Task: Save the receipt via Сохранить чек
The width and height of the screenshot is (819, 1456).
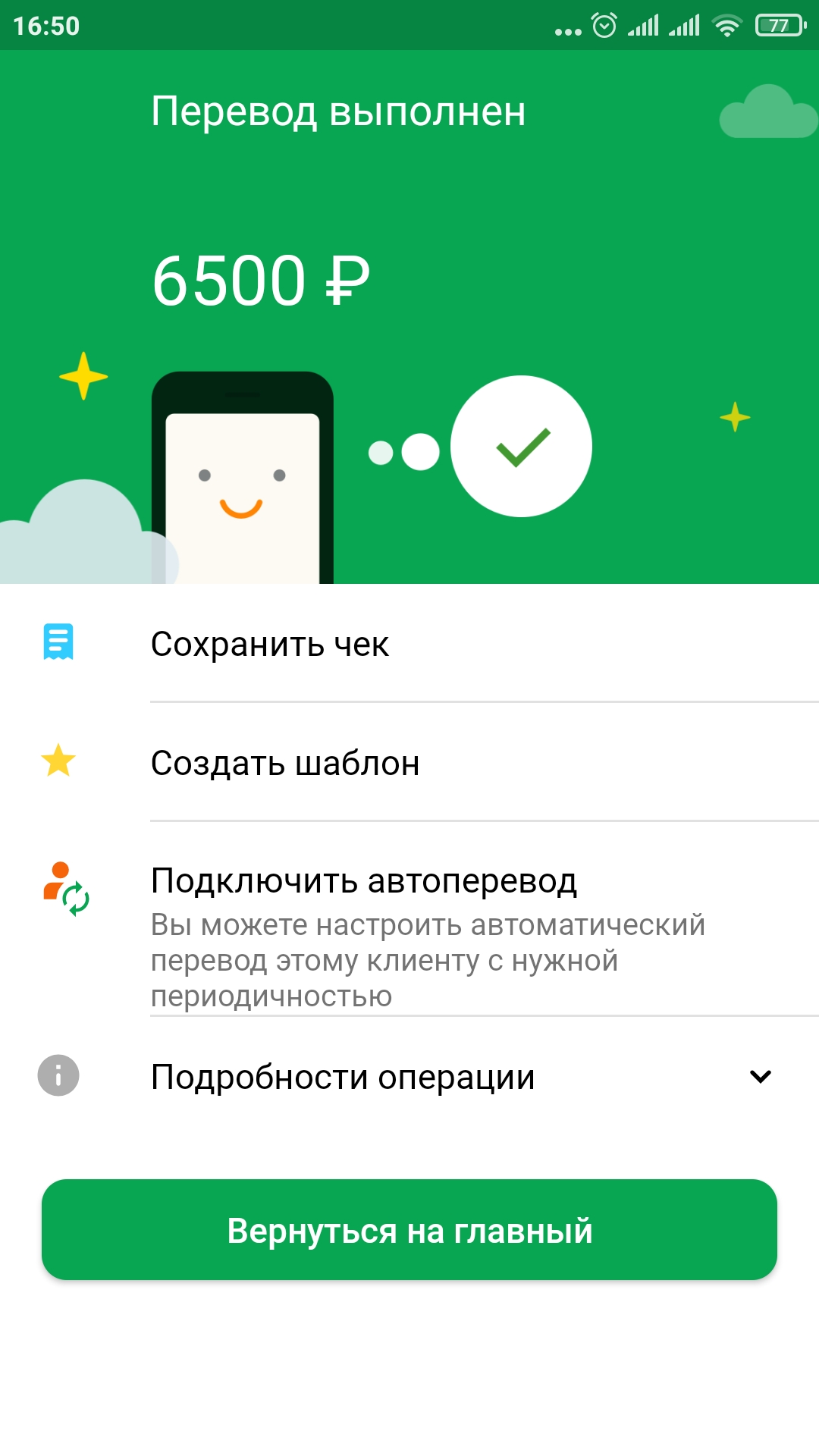Action: click(x=409, y=644)
